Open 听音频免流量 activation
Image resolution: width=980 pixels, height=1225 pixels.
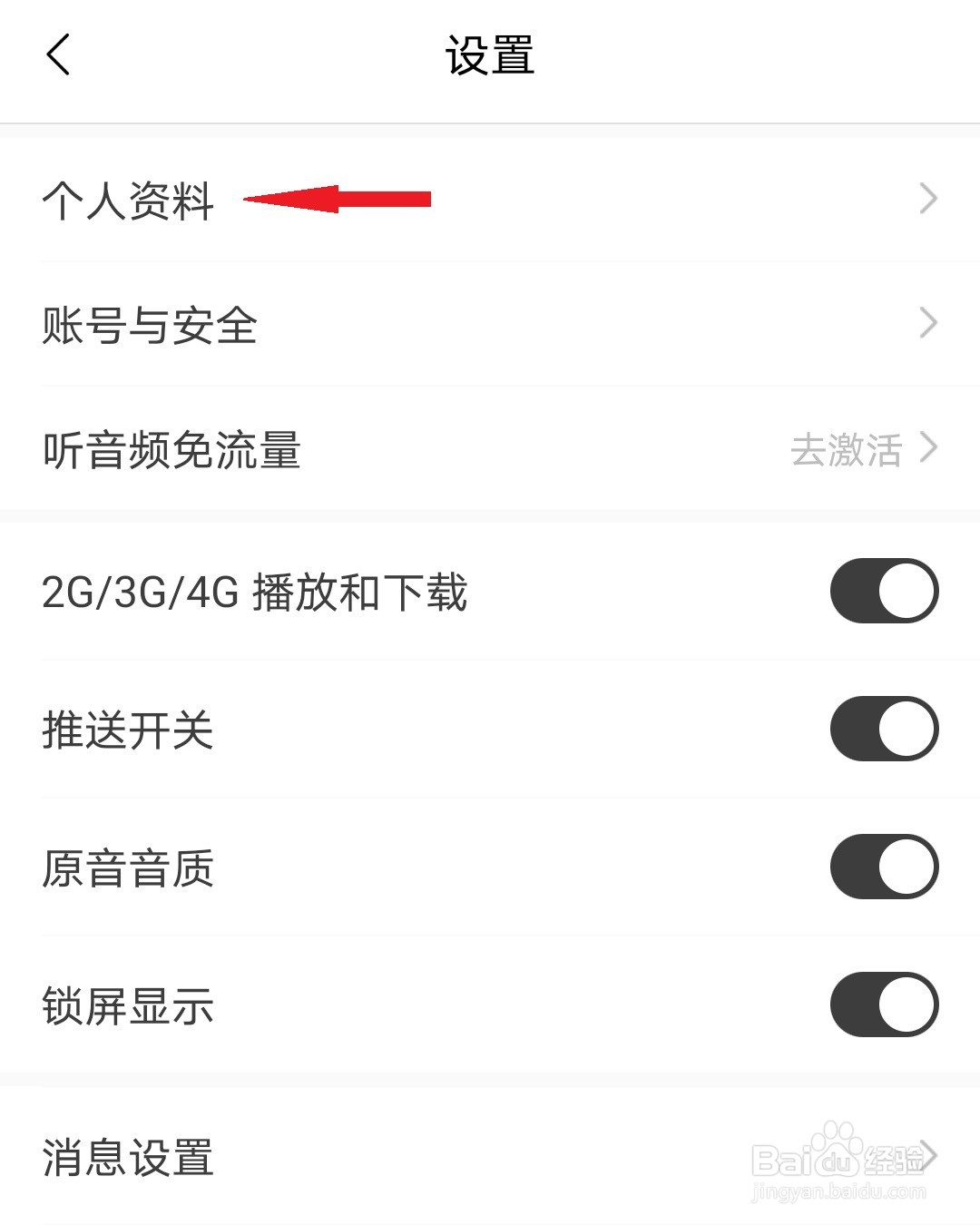tap(490, 448)
